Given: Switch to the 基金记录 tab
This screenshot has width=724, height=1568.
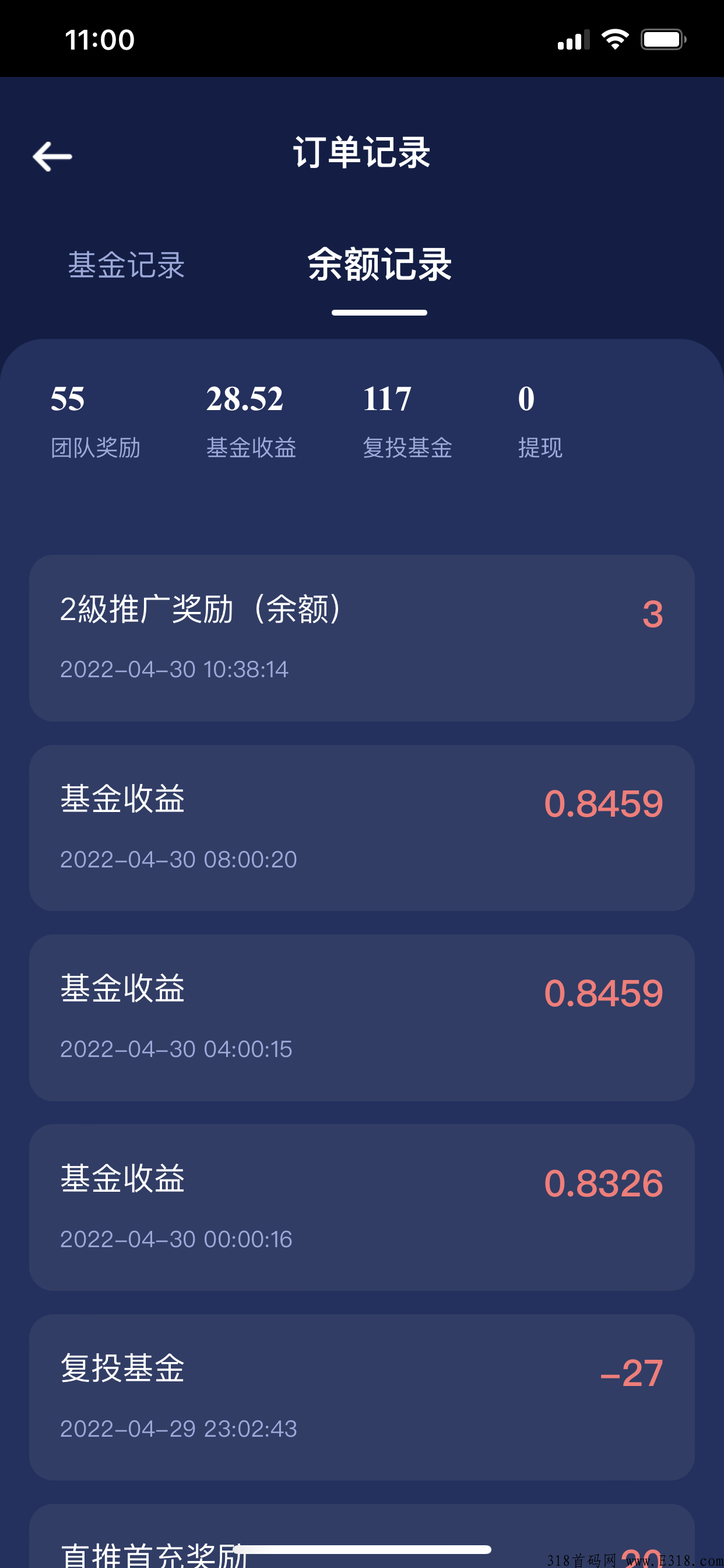Looking at the screenshot, I should coord(126,265).
